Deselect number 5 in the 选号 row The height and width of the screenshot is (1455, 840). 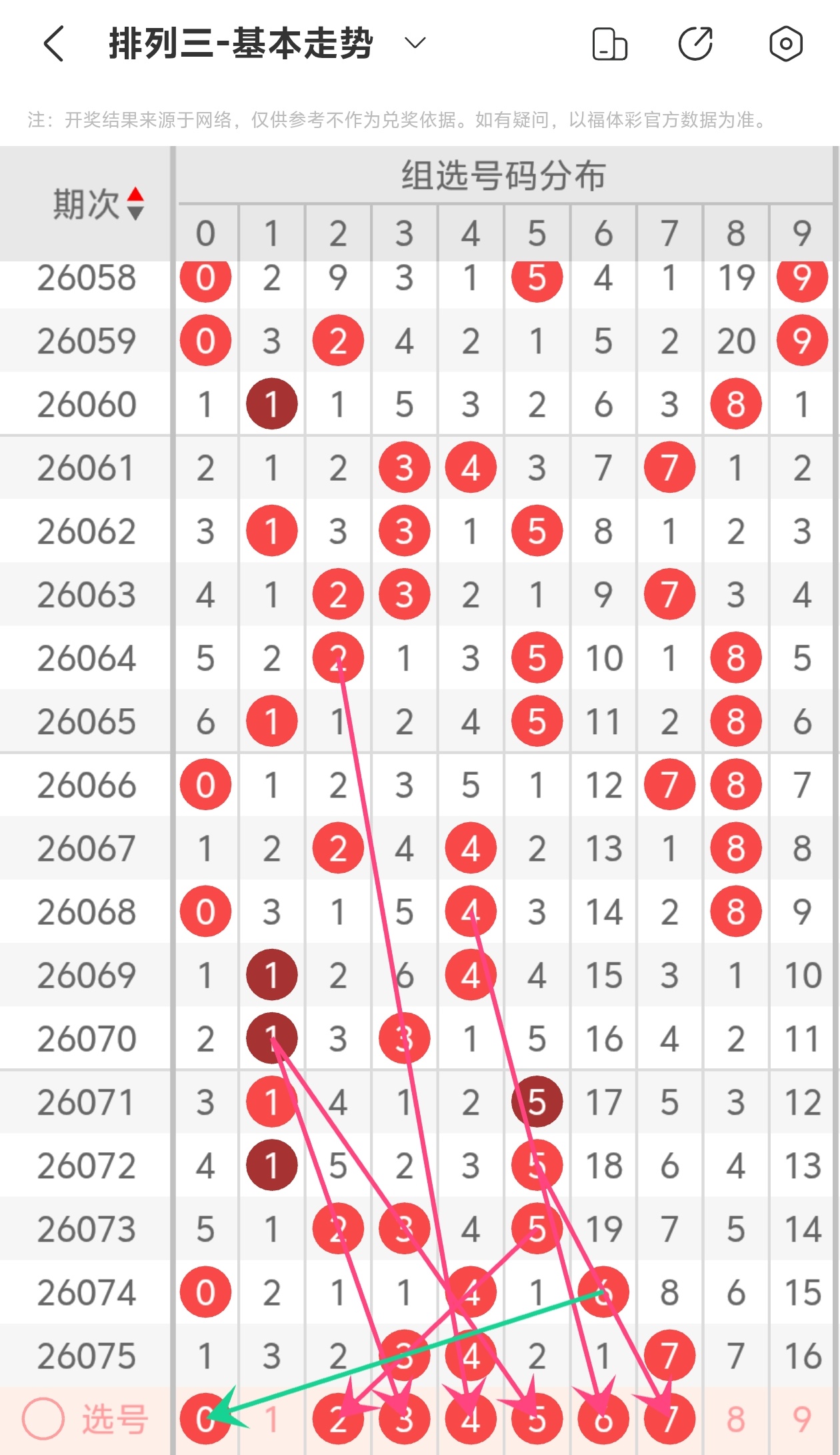tap(537, 1418)
